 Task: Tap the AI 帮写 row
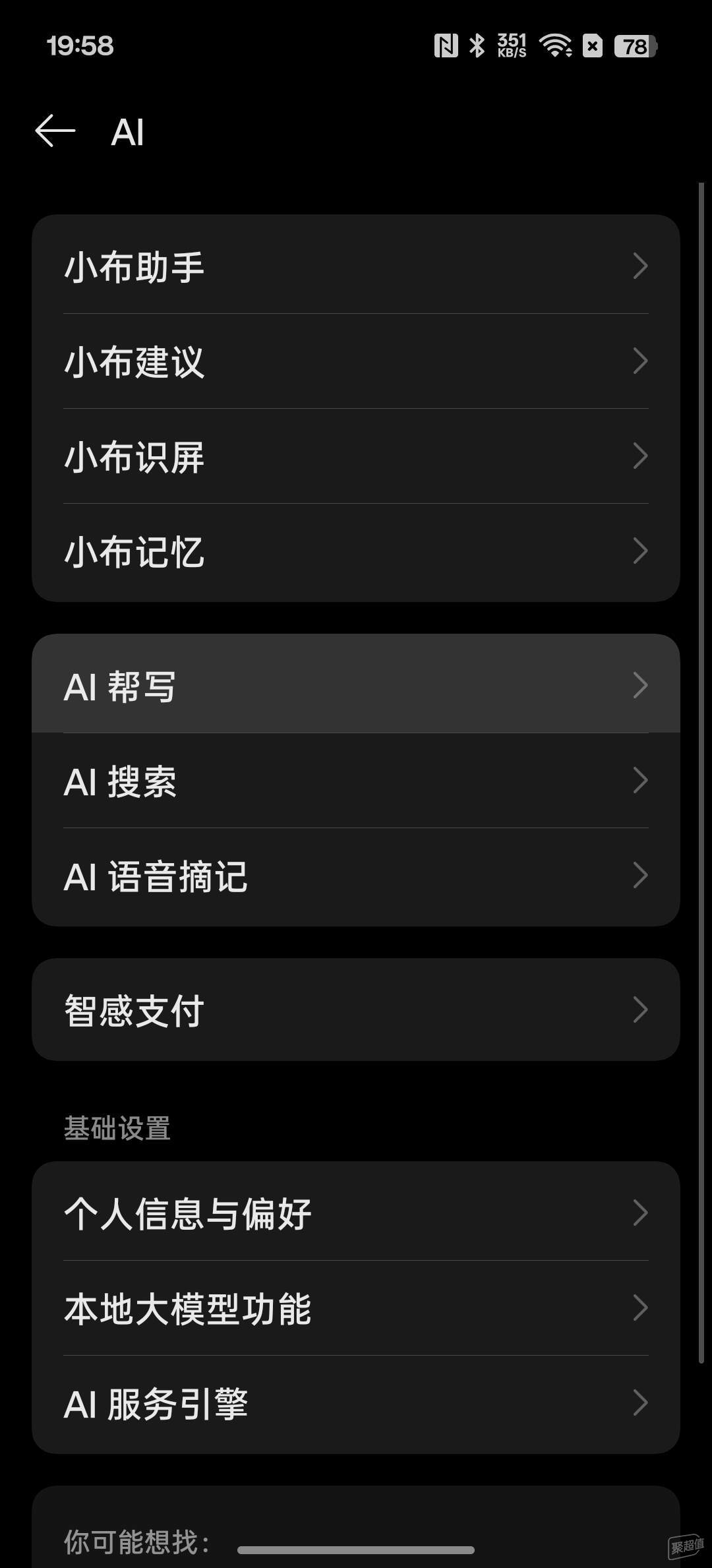click(x=355, y=686)
